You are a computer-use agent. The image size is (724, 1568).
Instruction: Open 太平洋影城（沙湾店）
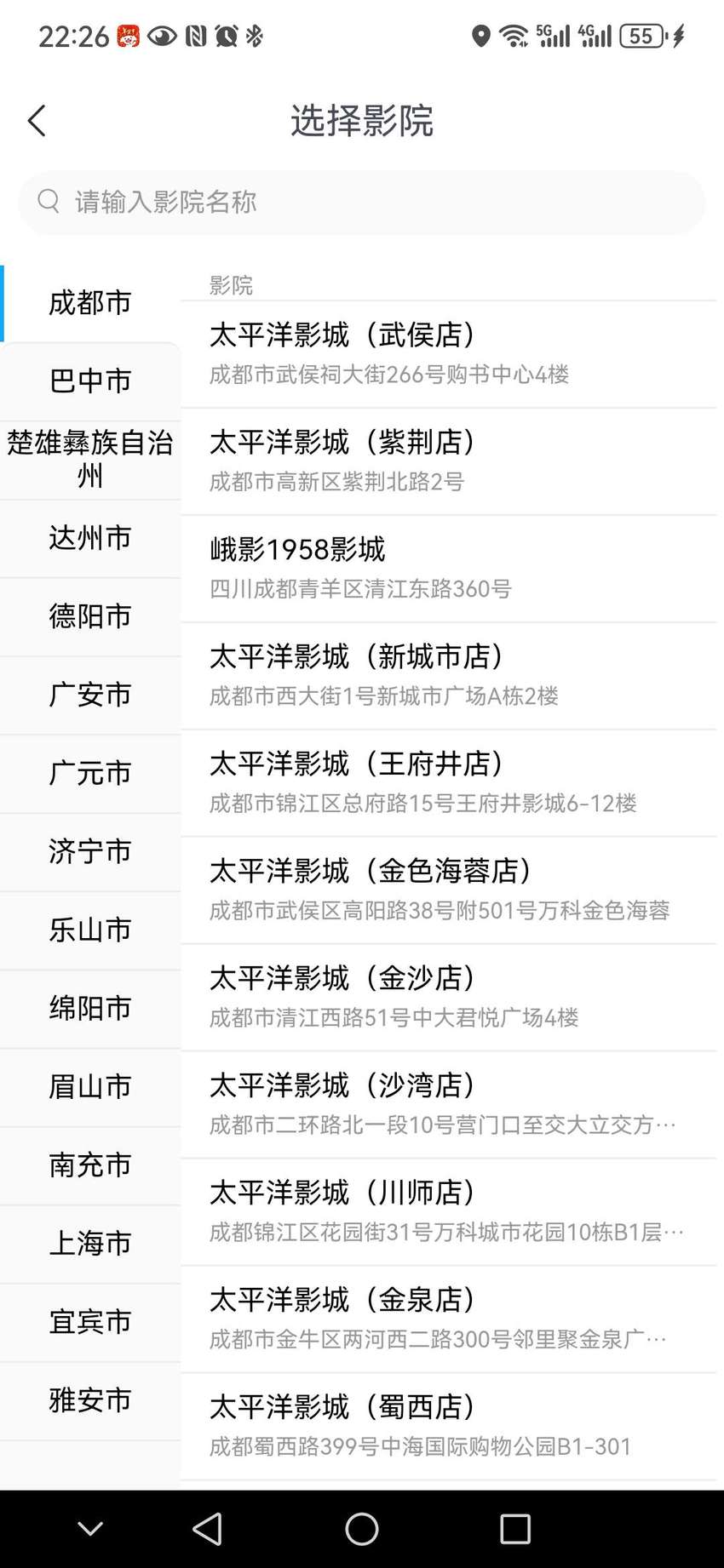449,1105
